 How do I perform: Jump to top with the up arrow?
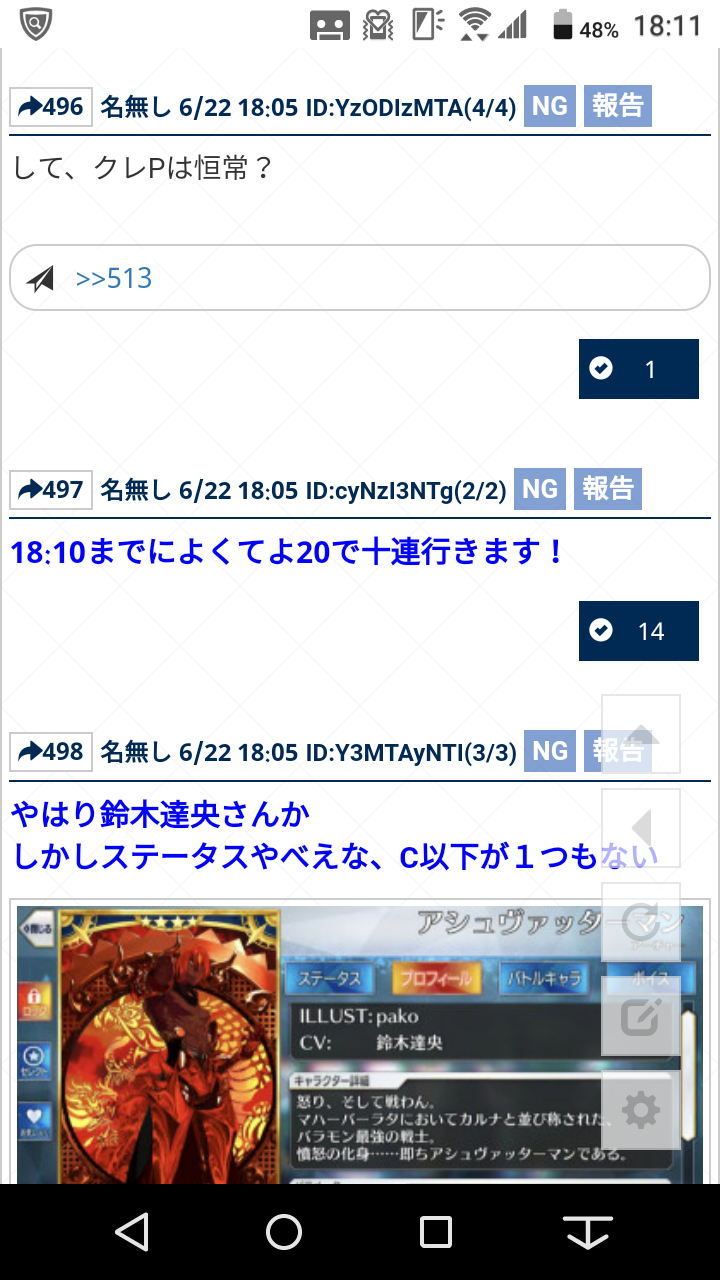coord(641,734)
